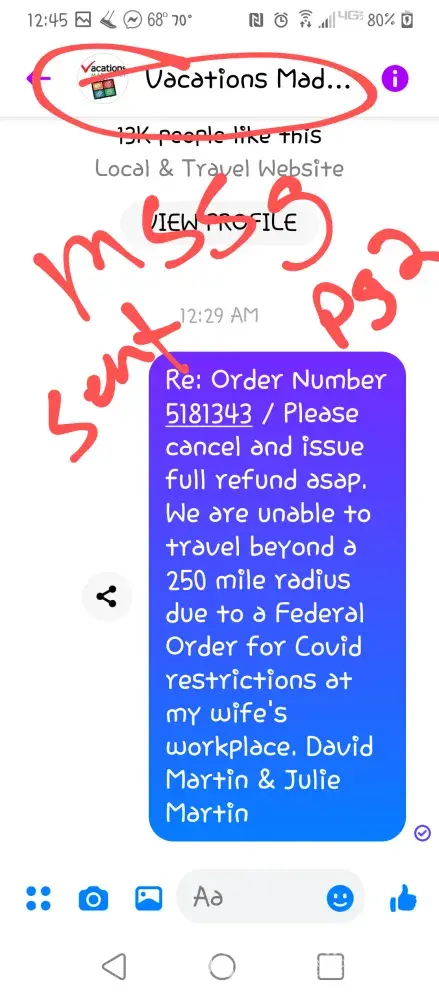Open the four-dot more actions menu
Viewport: 439px width, 1000px height.
click(x=38, y=898)
